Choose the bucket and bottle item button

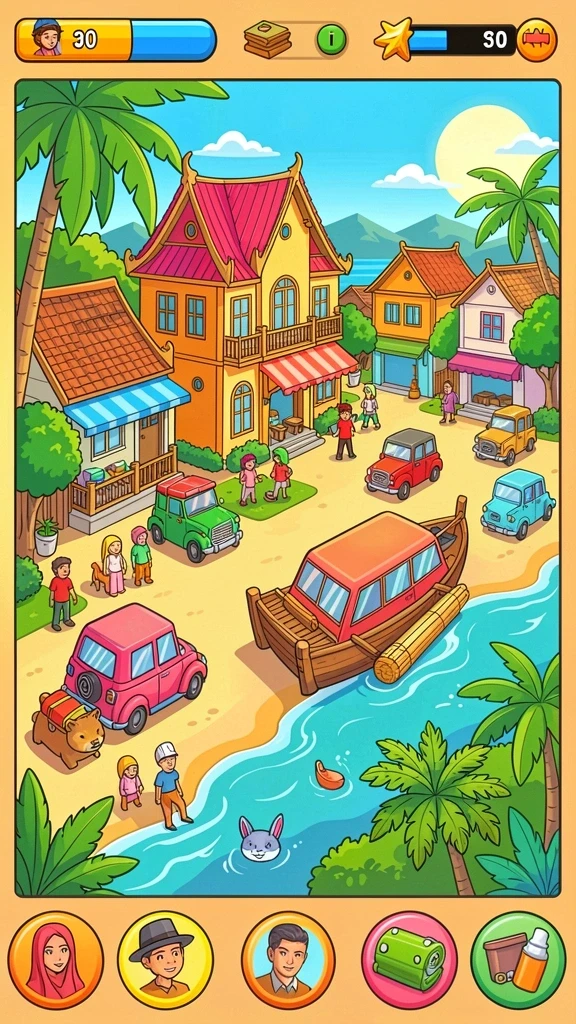[518, 960]
